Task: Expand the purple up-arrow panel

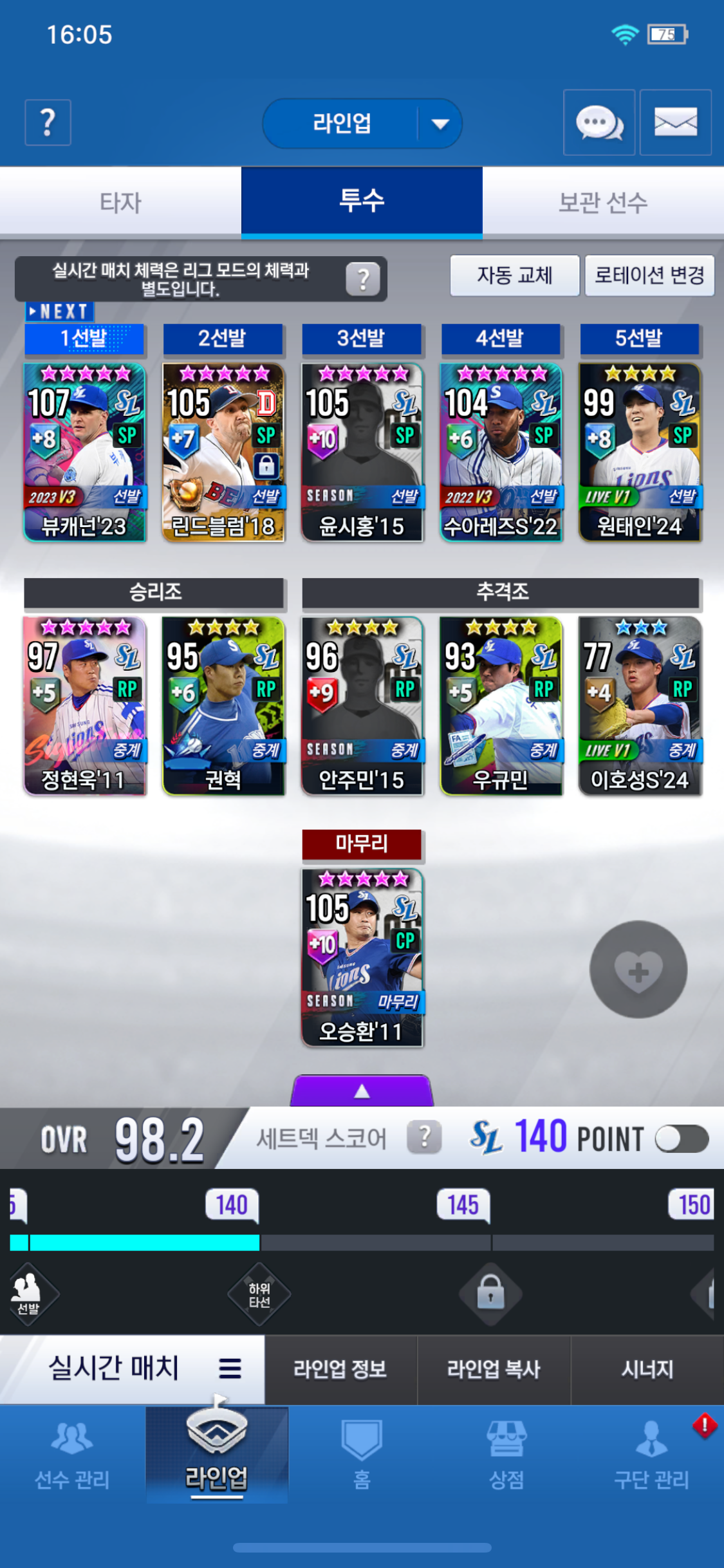Action: pyautogui.click(x=362, y=1090)
